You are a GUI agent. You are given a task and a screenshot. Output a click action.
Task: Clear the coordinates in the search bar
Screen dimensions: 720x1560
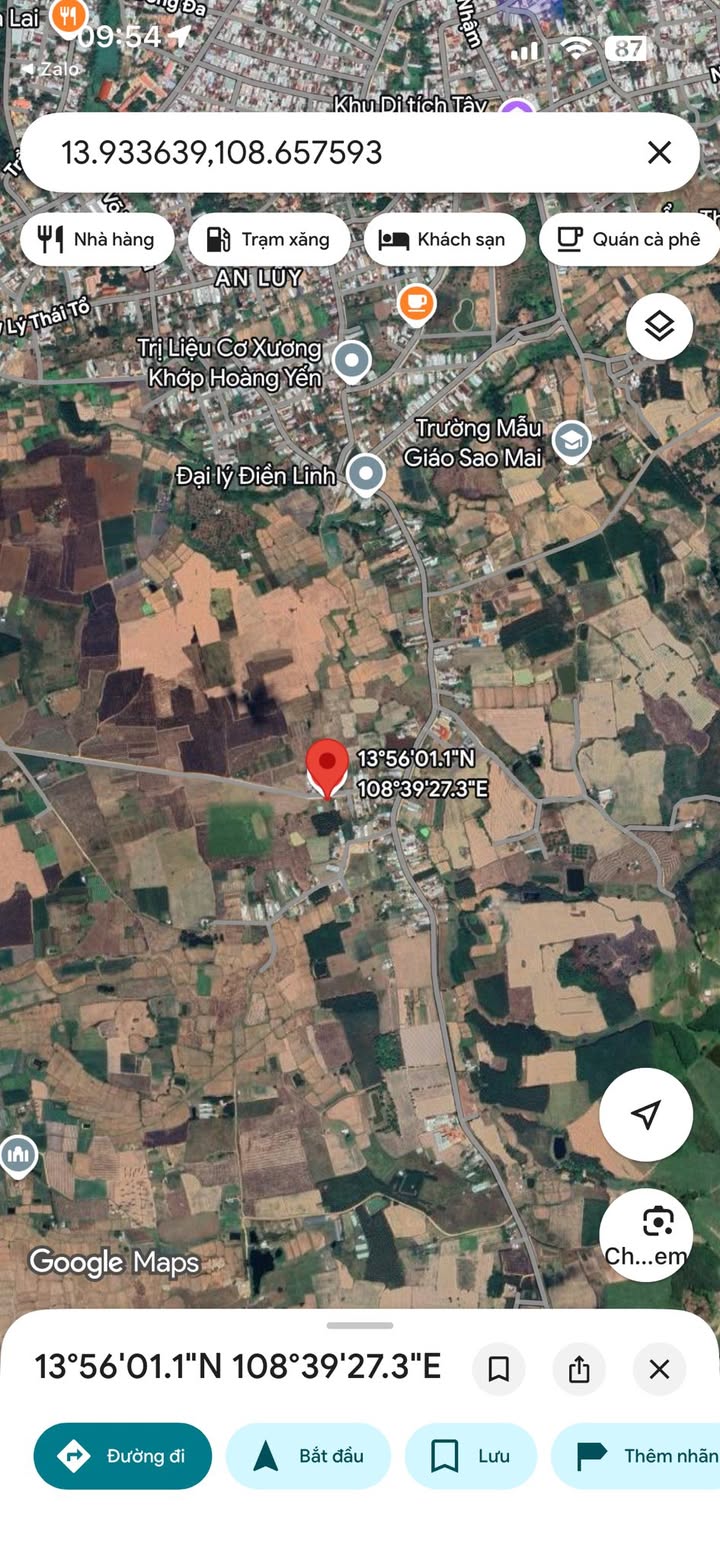[659, 152]
